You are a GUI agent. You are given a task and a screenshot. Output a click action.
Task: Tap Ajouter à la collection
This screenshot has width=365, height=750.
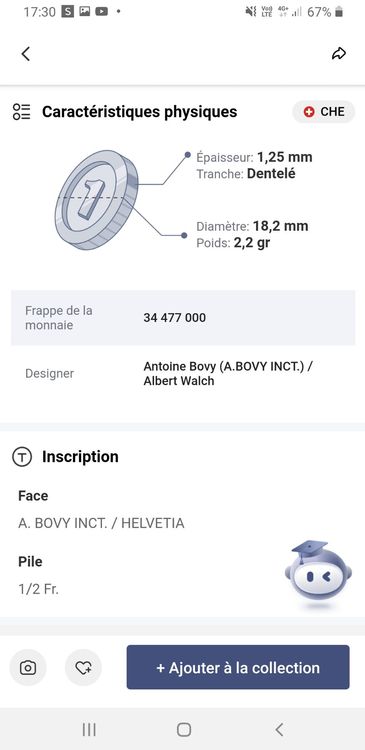click(x=238, y=667)
